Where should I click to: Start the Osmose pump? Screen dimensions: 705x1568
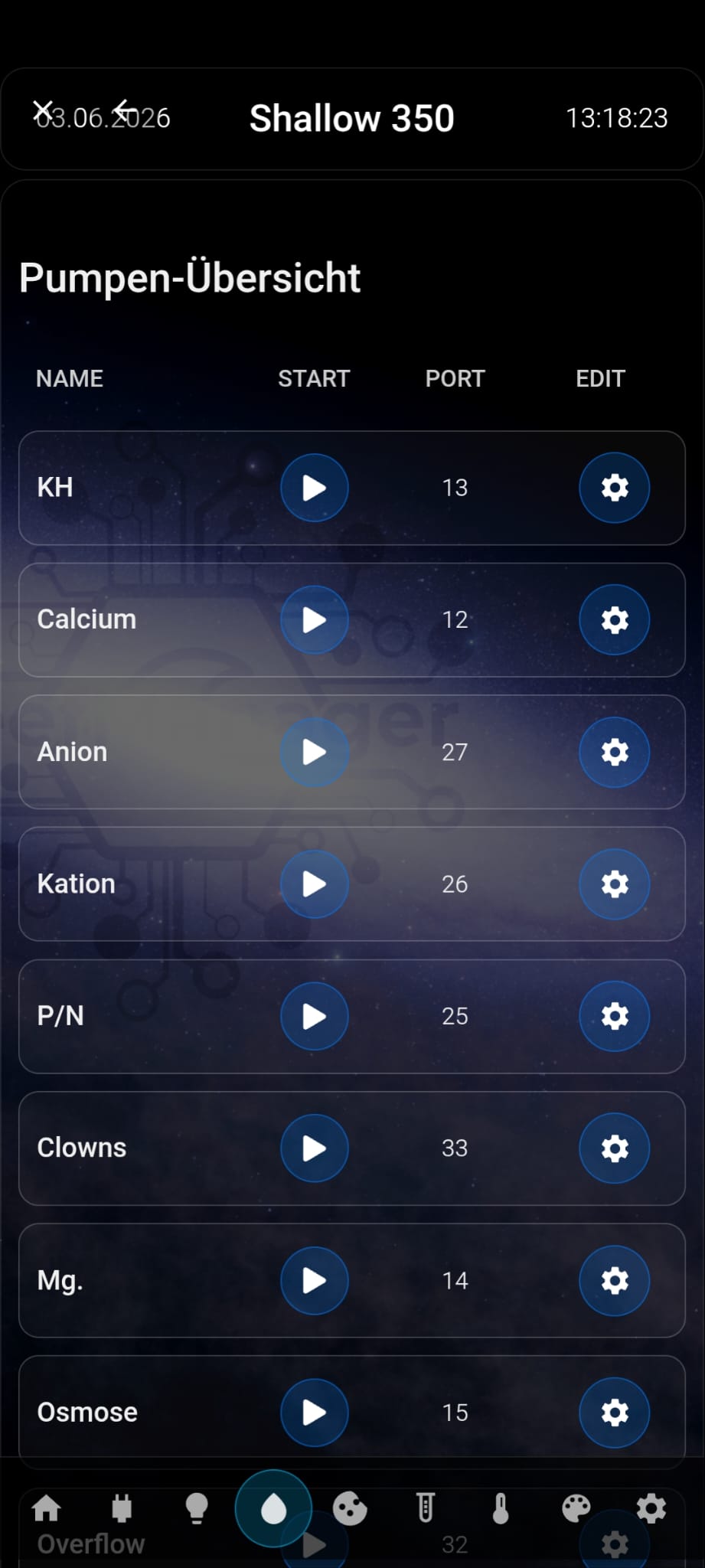click(x=315, y=1413)
